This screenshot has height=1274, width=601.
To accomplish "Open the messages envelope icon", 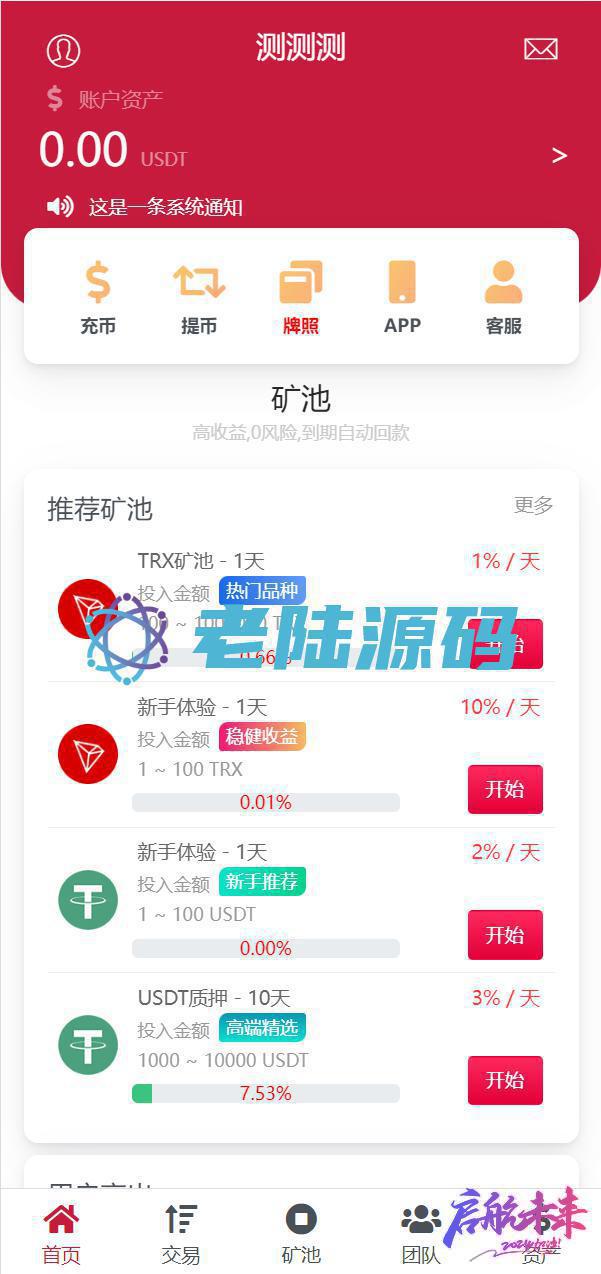I will coord(540,49).
